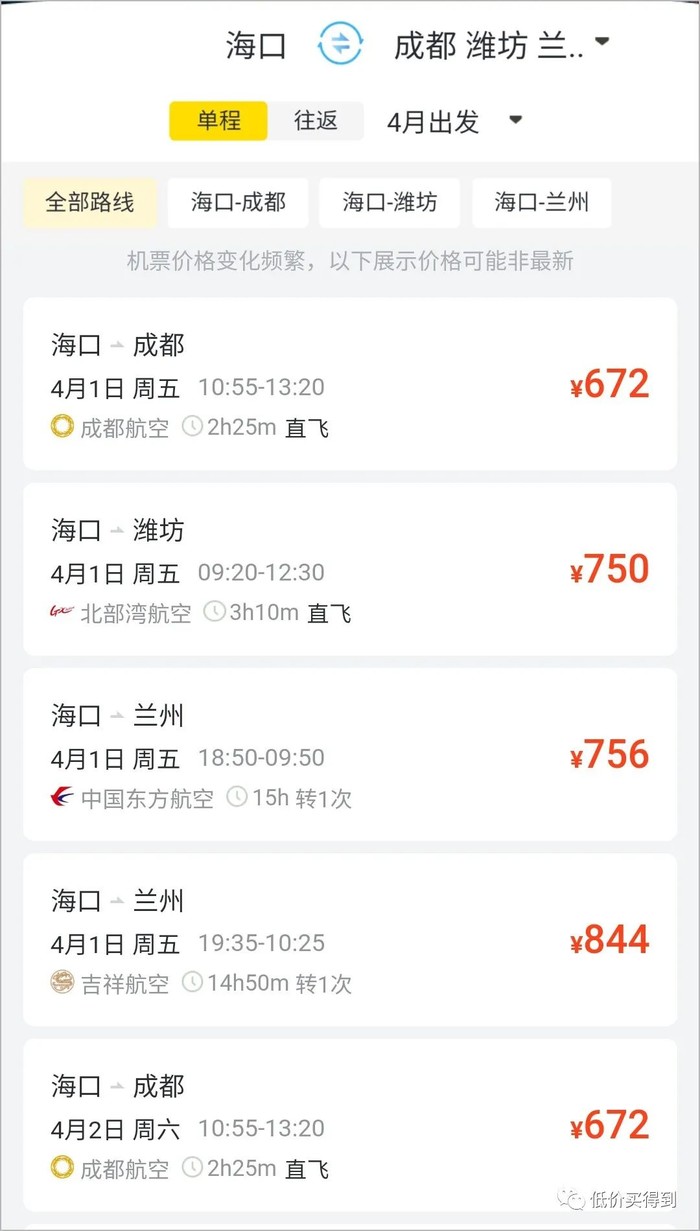Open the 4月1日 海口-成都 ¥672 flight
700x1231 pixels.
click(x=350, y=385)
